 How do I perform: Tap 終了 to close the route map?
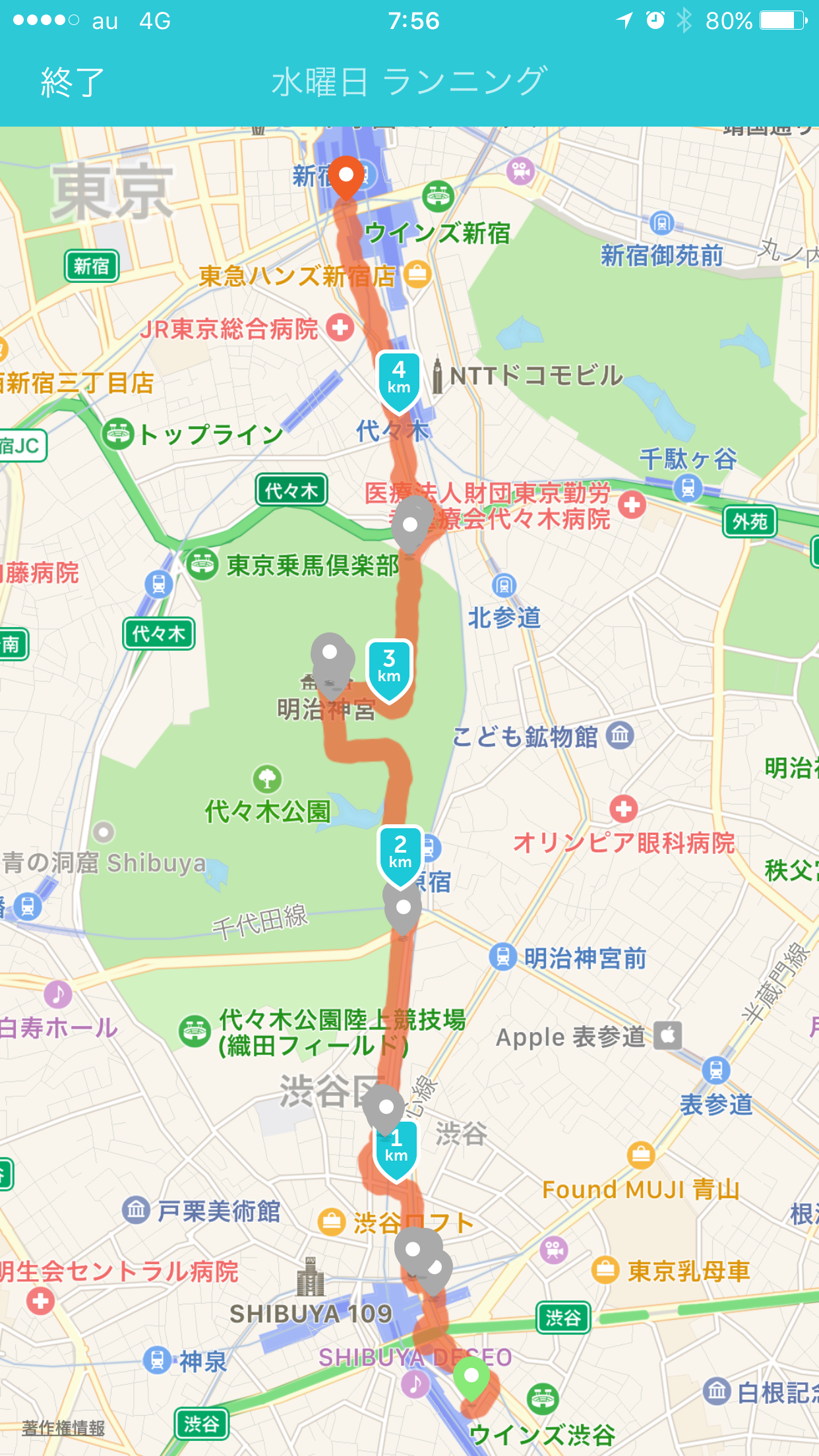coord(73,83)
